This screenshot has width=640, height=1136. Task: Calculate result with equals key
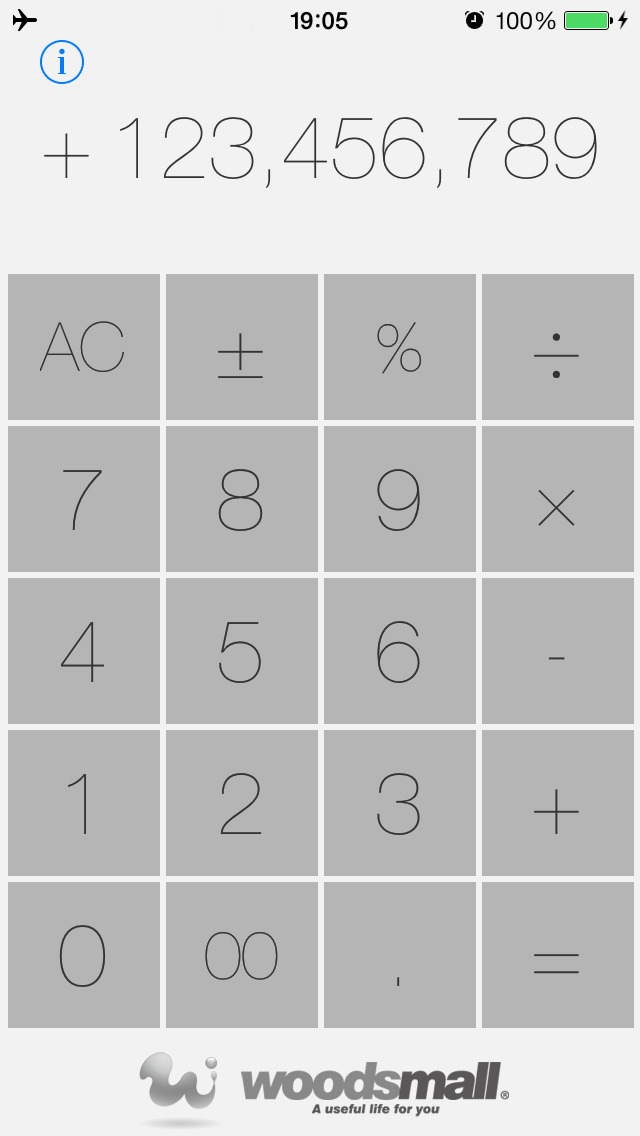point(557,955)
